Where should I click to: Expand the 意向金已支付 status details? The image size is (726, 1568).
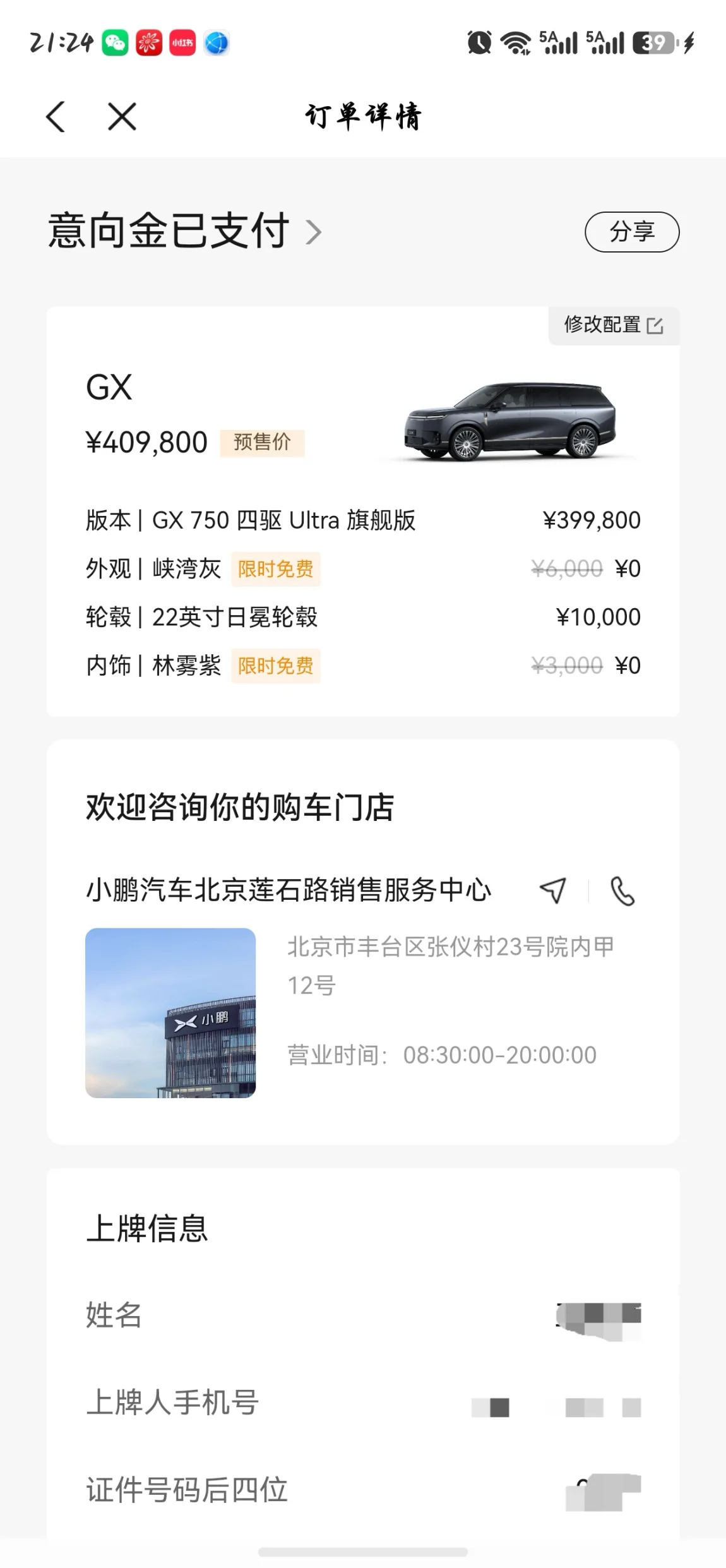point(184,231)
